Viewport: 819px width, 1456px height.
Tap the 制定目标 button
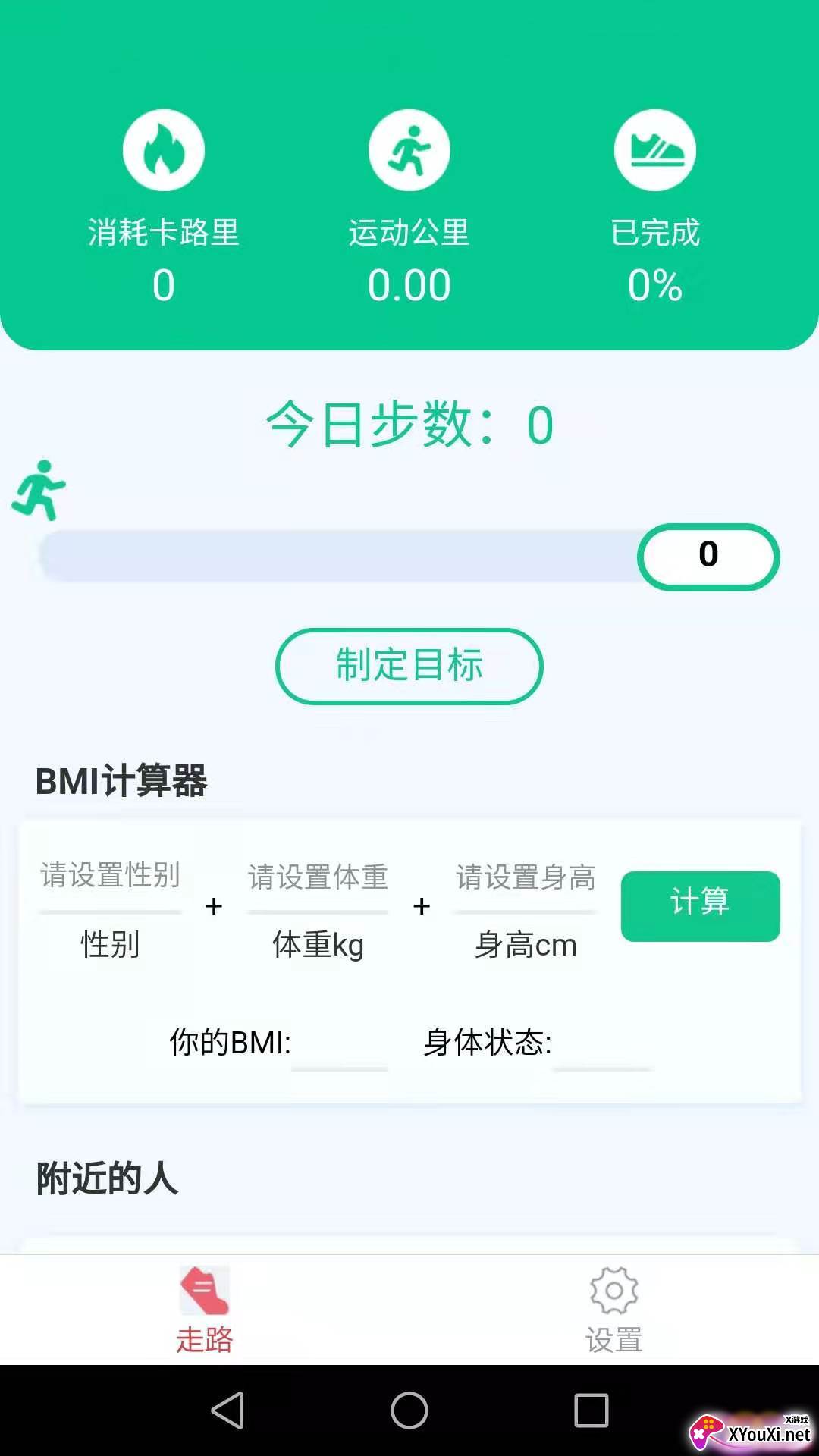pos(409,666)
